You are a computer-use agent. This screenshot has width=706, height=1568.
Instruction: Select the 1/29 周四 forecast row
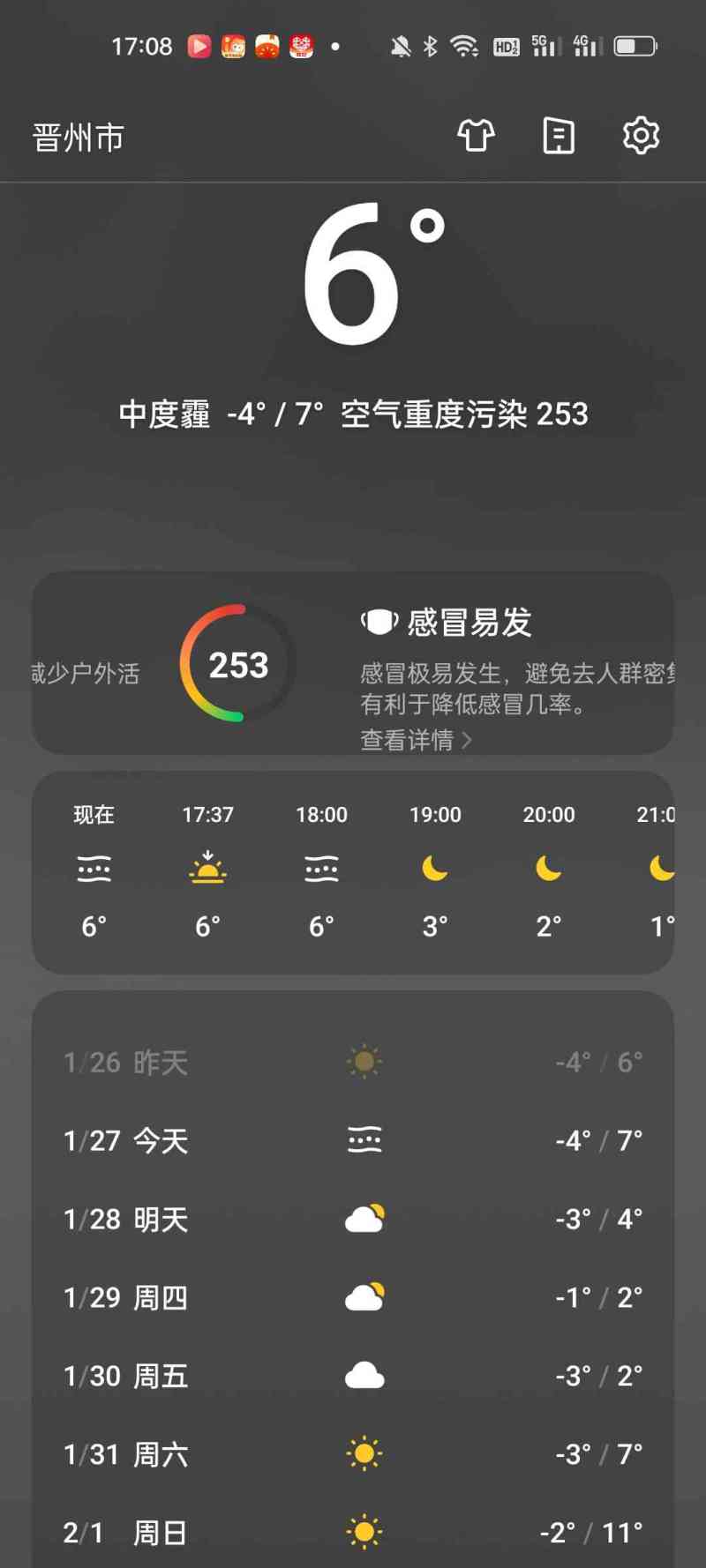tap(353, 1297)
